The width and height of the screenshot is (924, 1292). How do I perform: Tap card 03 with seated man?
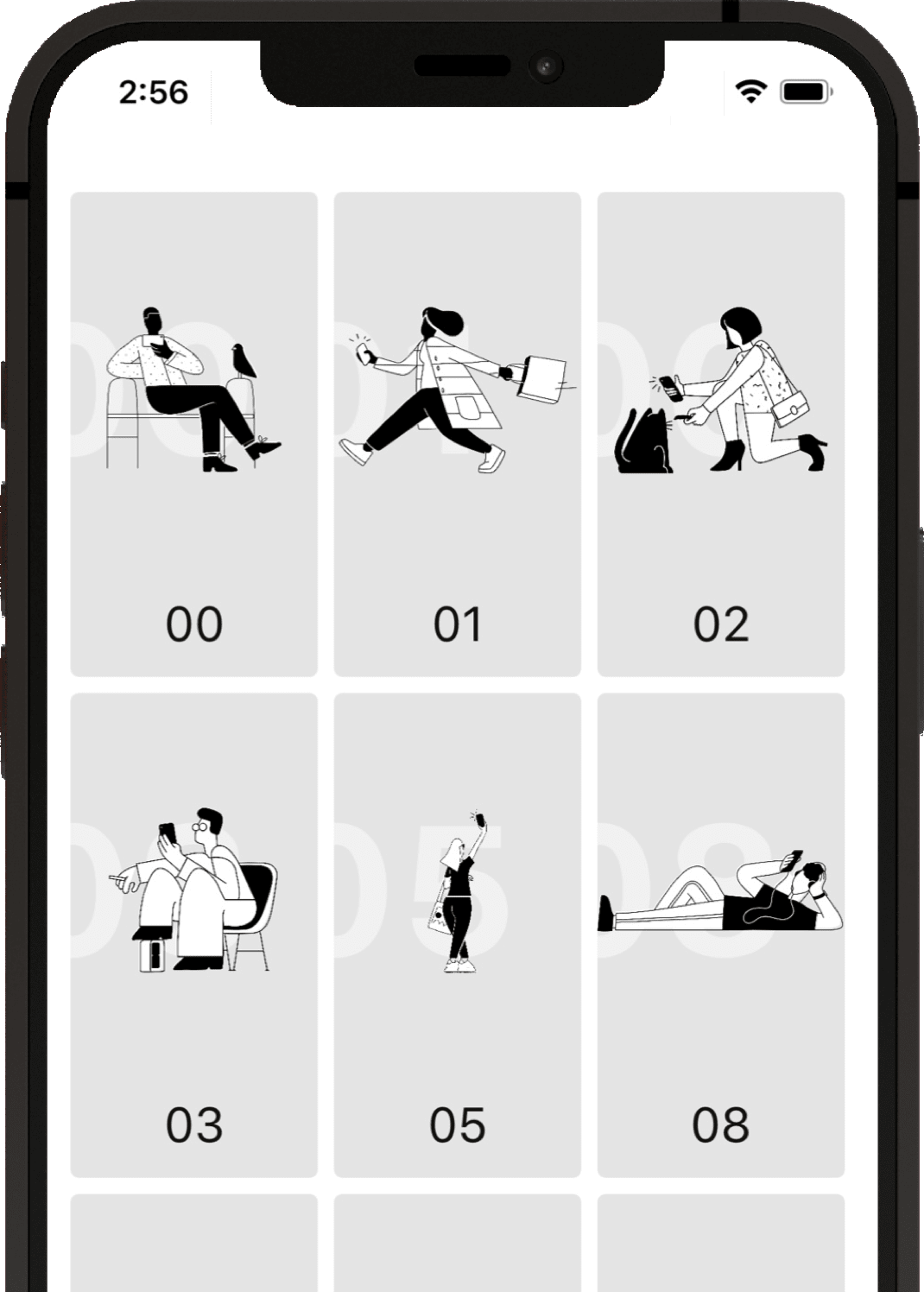[194, 934]
